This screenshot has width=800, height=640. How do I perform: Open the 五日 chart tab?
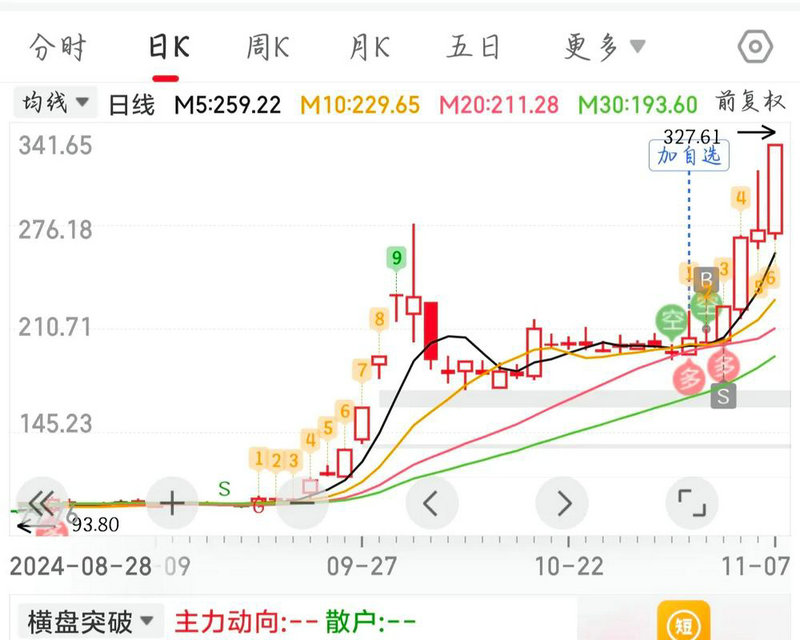(x=473, y=47)
